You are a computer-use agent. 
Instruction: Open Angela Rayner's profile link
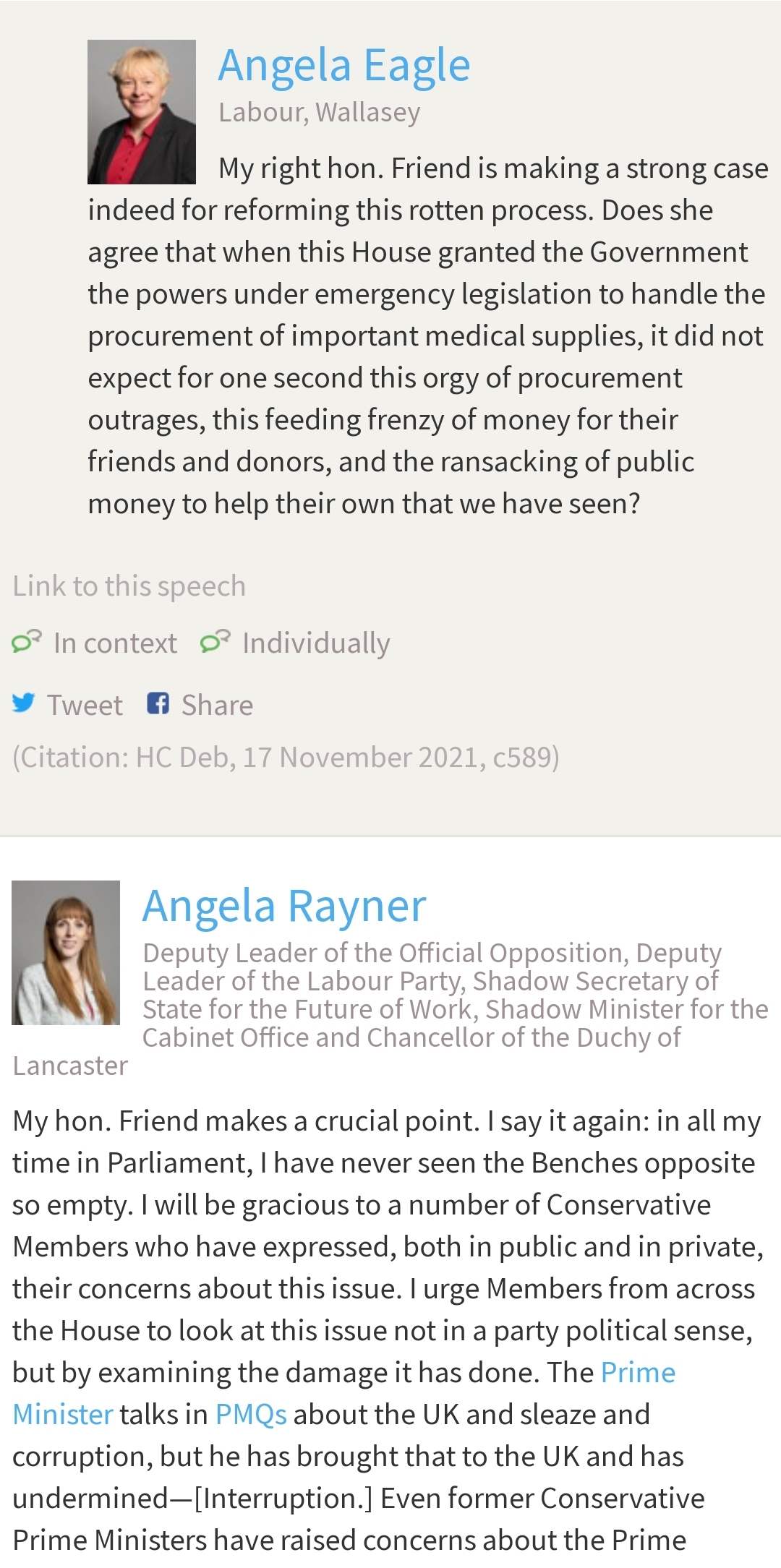[284, 907]
